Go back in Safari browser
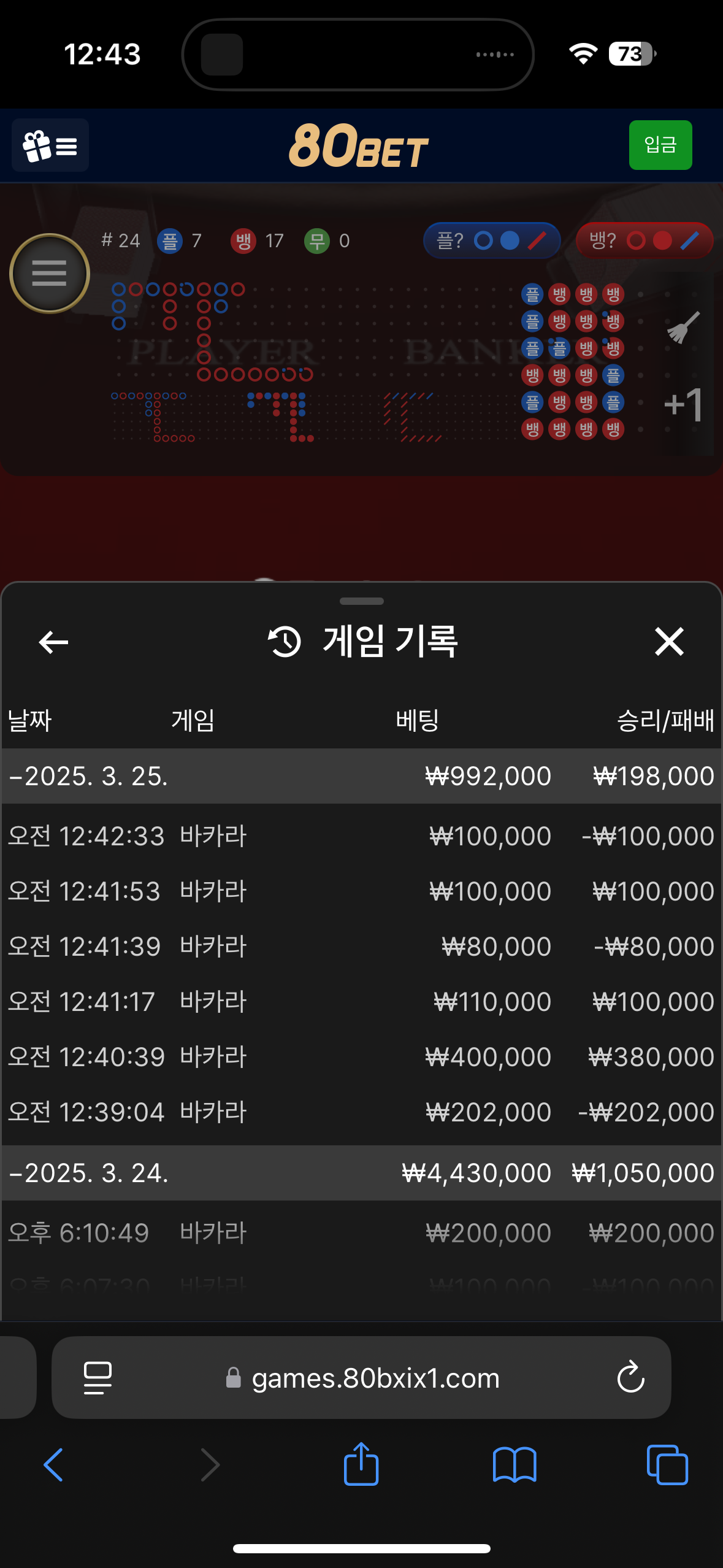 click(x=54, y=1465)
